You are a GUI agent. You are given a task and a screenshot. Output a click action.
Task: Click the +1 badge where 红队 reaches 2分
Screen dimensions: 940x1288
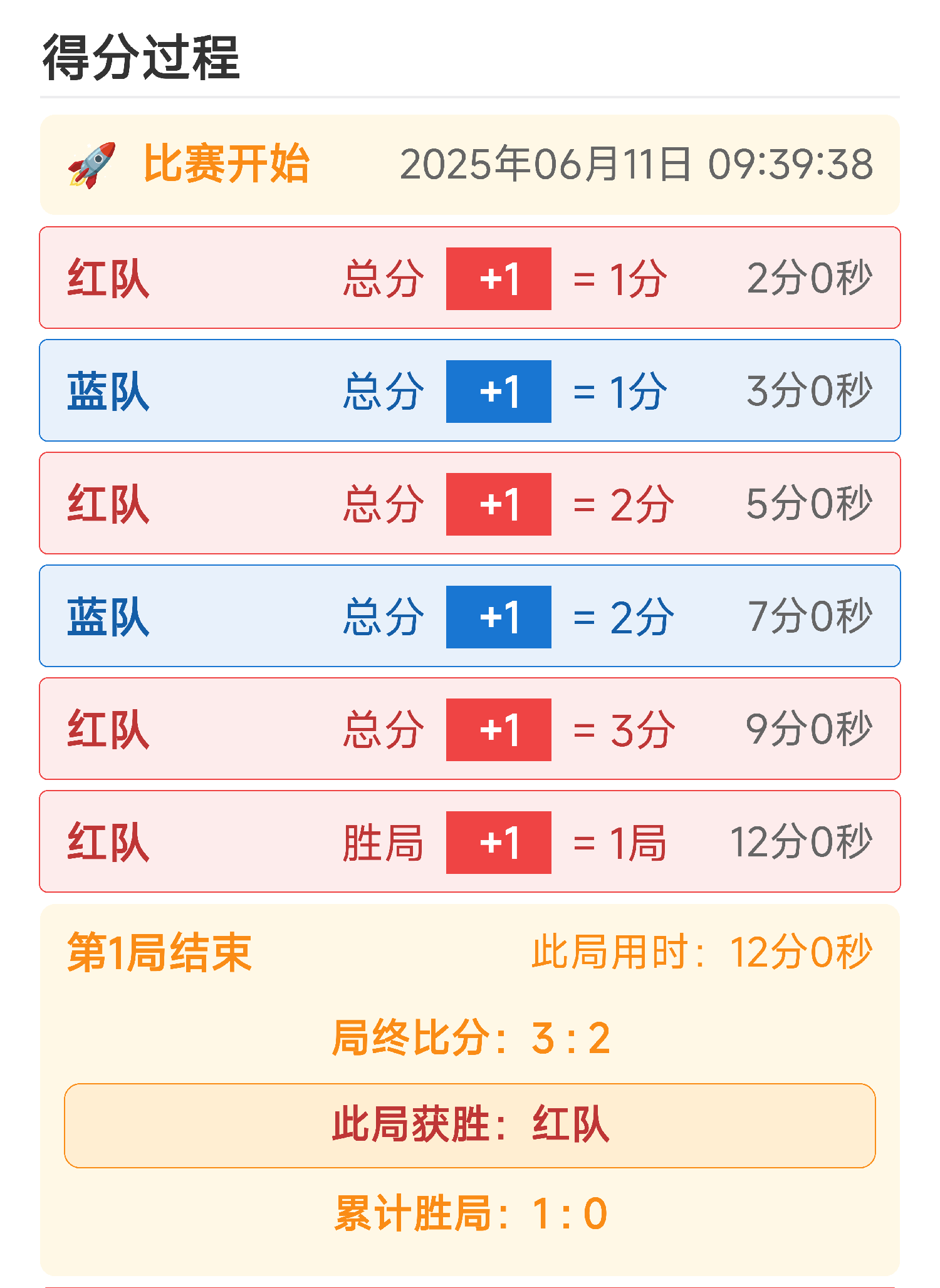tap(498, 503)
